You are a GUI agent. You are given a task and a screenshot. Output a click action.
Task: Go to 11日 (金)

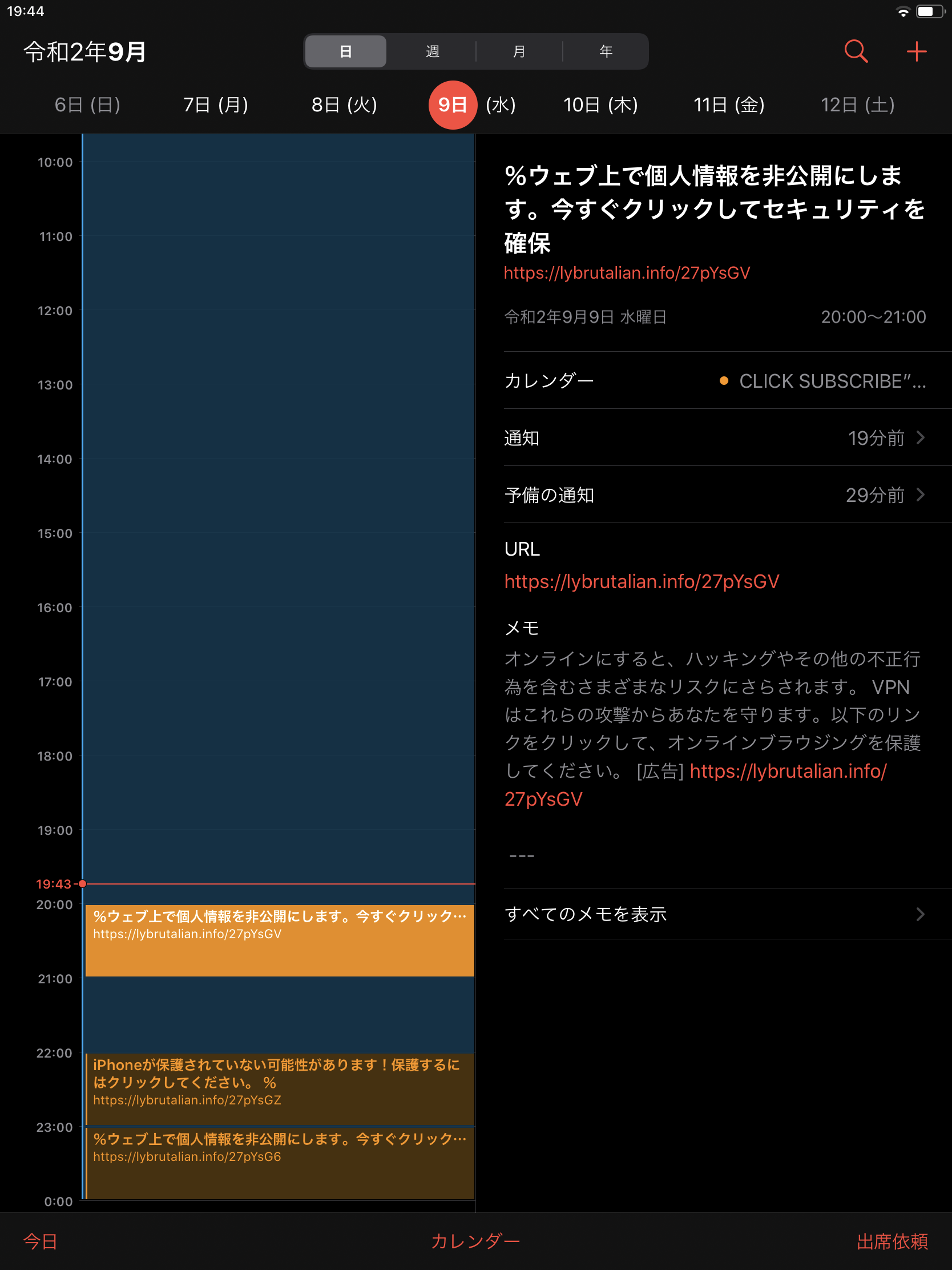729,105
